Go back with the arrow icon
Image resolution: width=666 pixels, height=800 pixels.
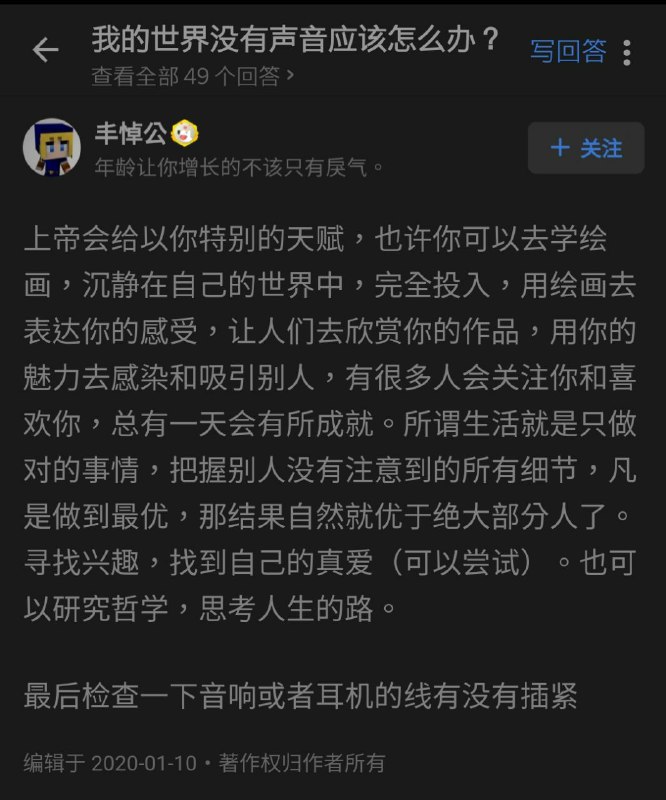tap(45, 50)
